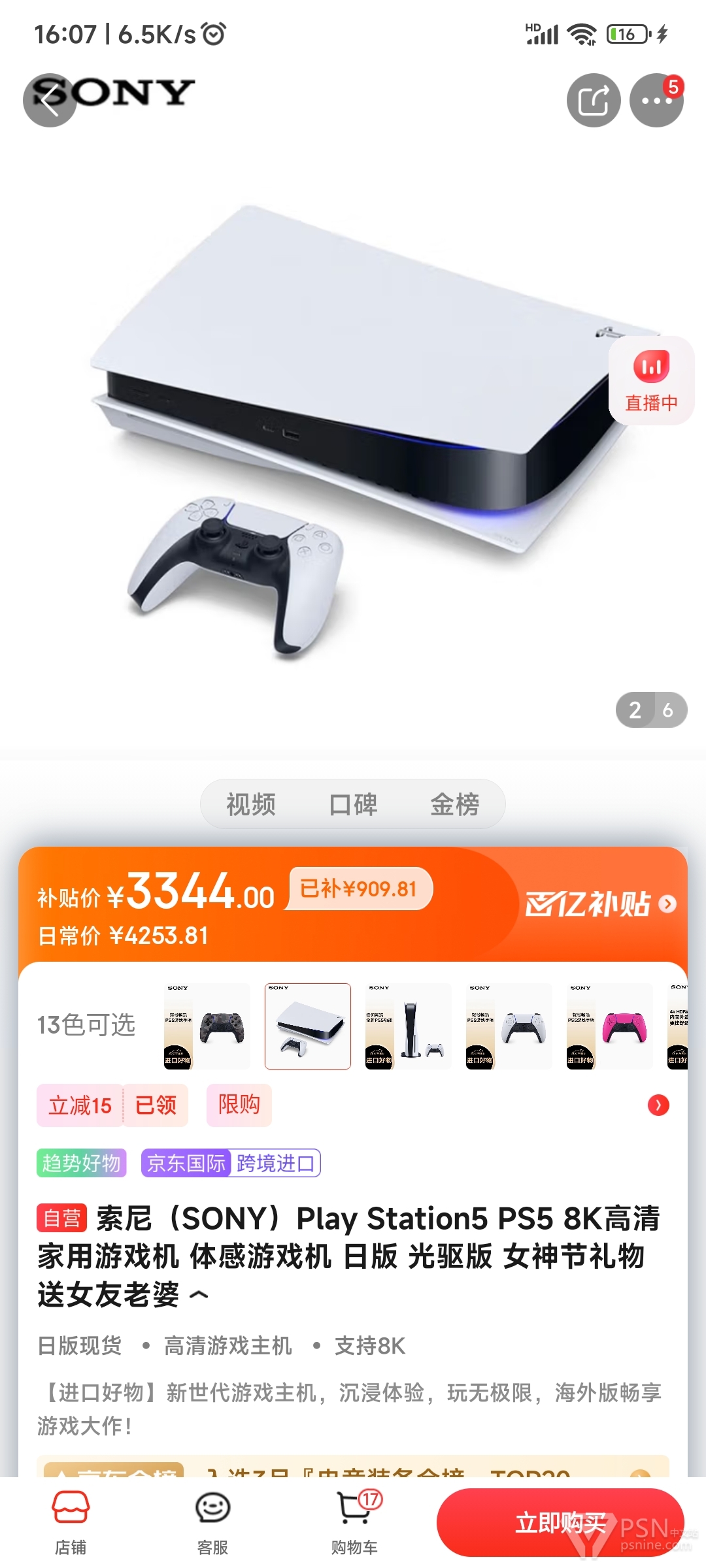Open the 直播中 live stream
706x1568 pixels.
pyautogui.click(x=651, y=382)
